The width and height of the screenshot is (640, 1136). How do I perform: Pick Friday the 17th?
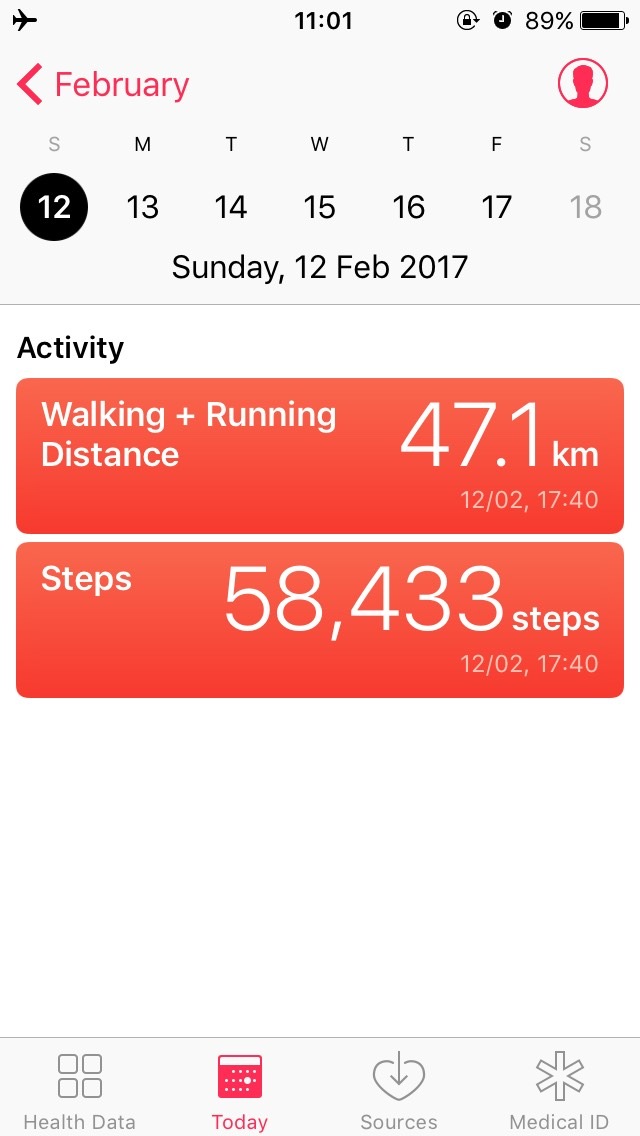click(496, 207)
